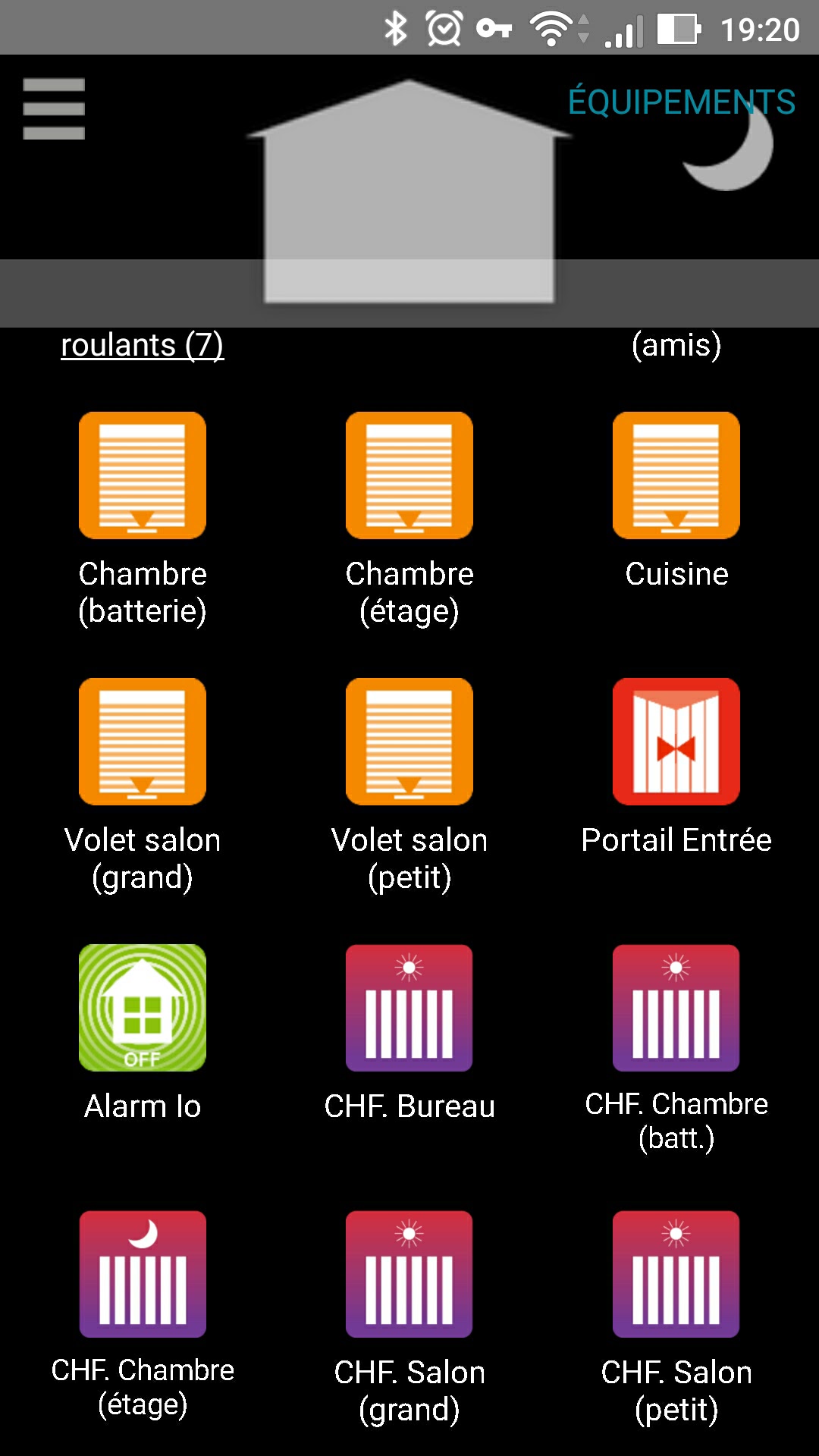The height and width of the screenshot is (1456, 819).
Task: Open CHF. Salon (grand) heating
Action: [x=409, y=1274]
